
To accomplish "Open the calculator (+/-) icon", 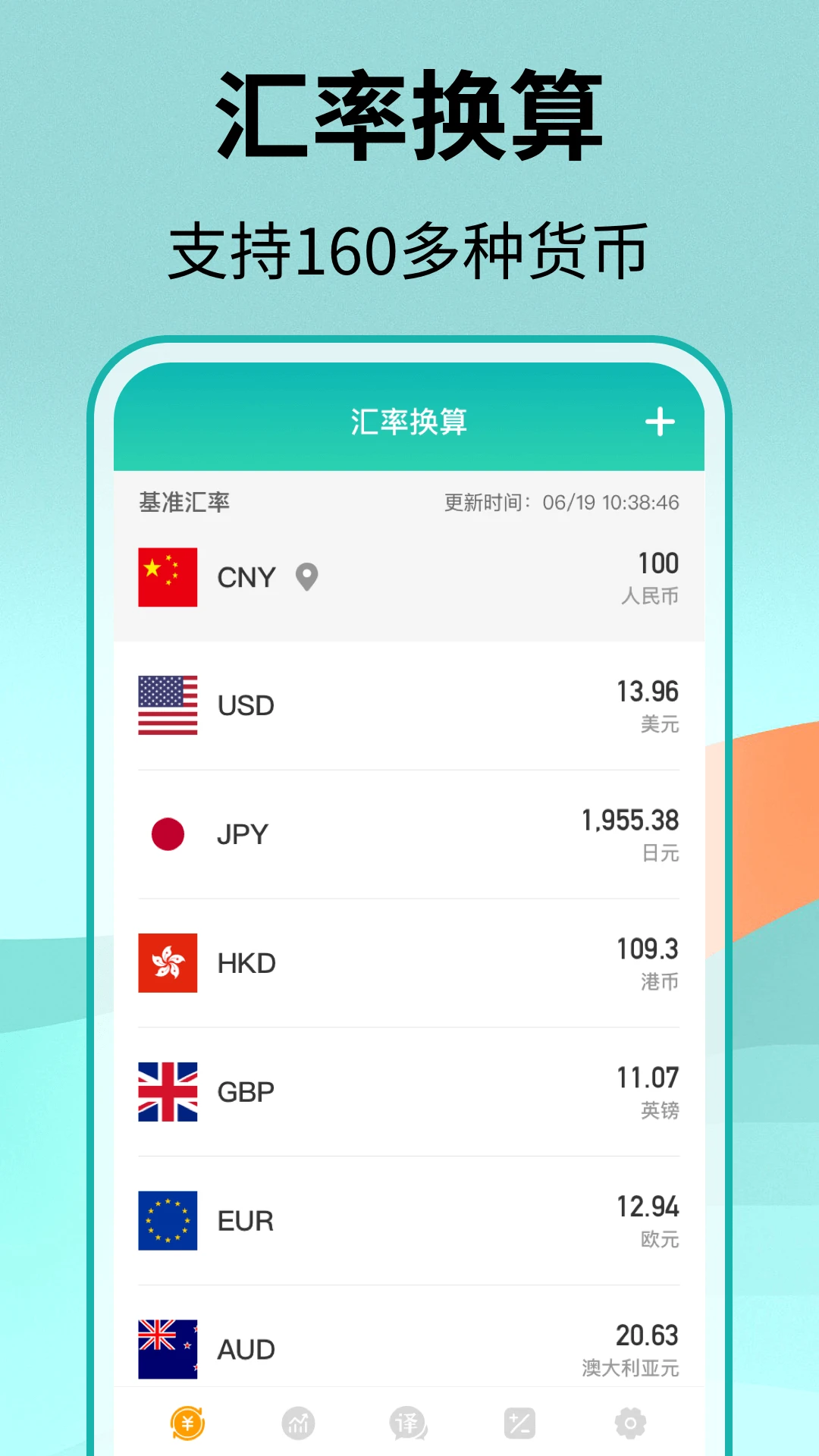I will point(519,1424).
